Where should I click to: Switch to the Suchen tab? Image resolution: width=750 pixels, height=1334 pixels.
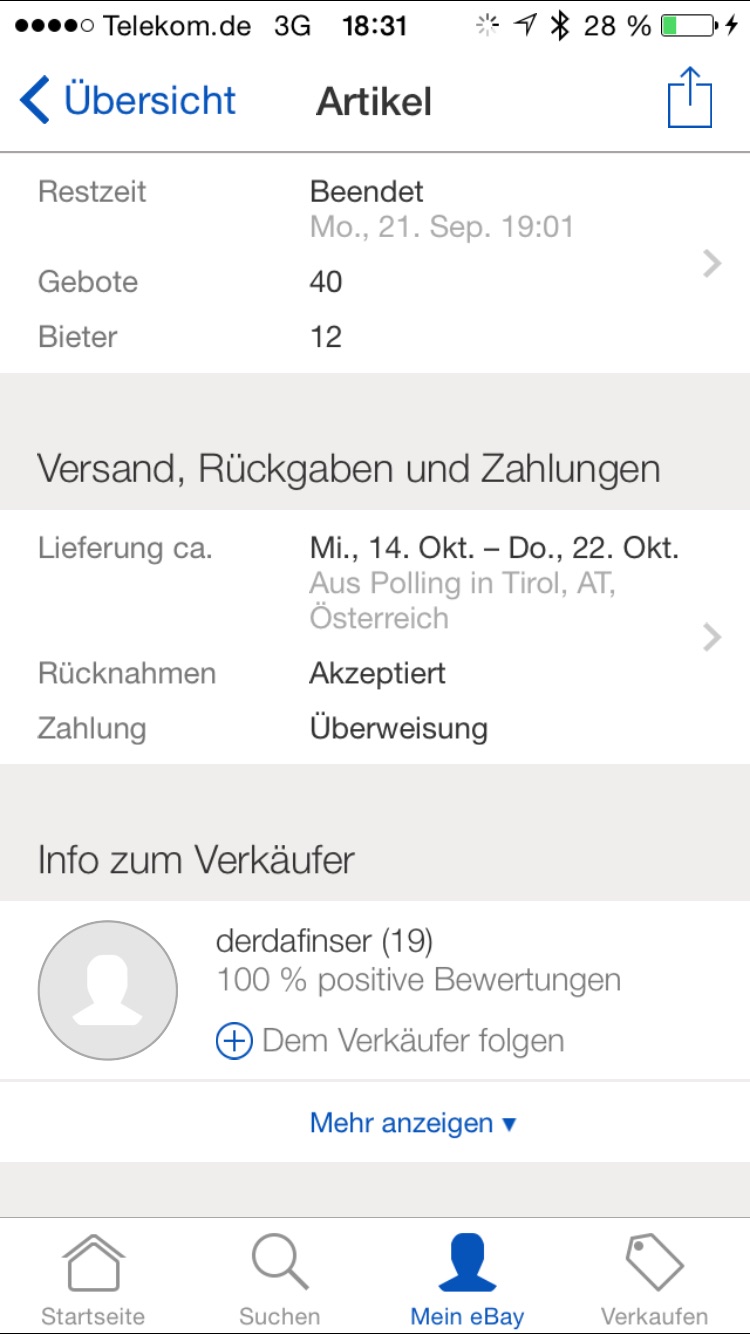pyautogui.click(x=280, y=1278)
